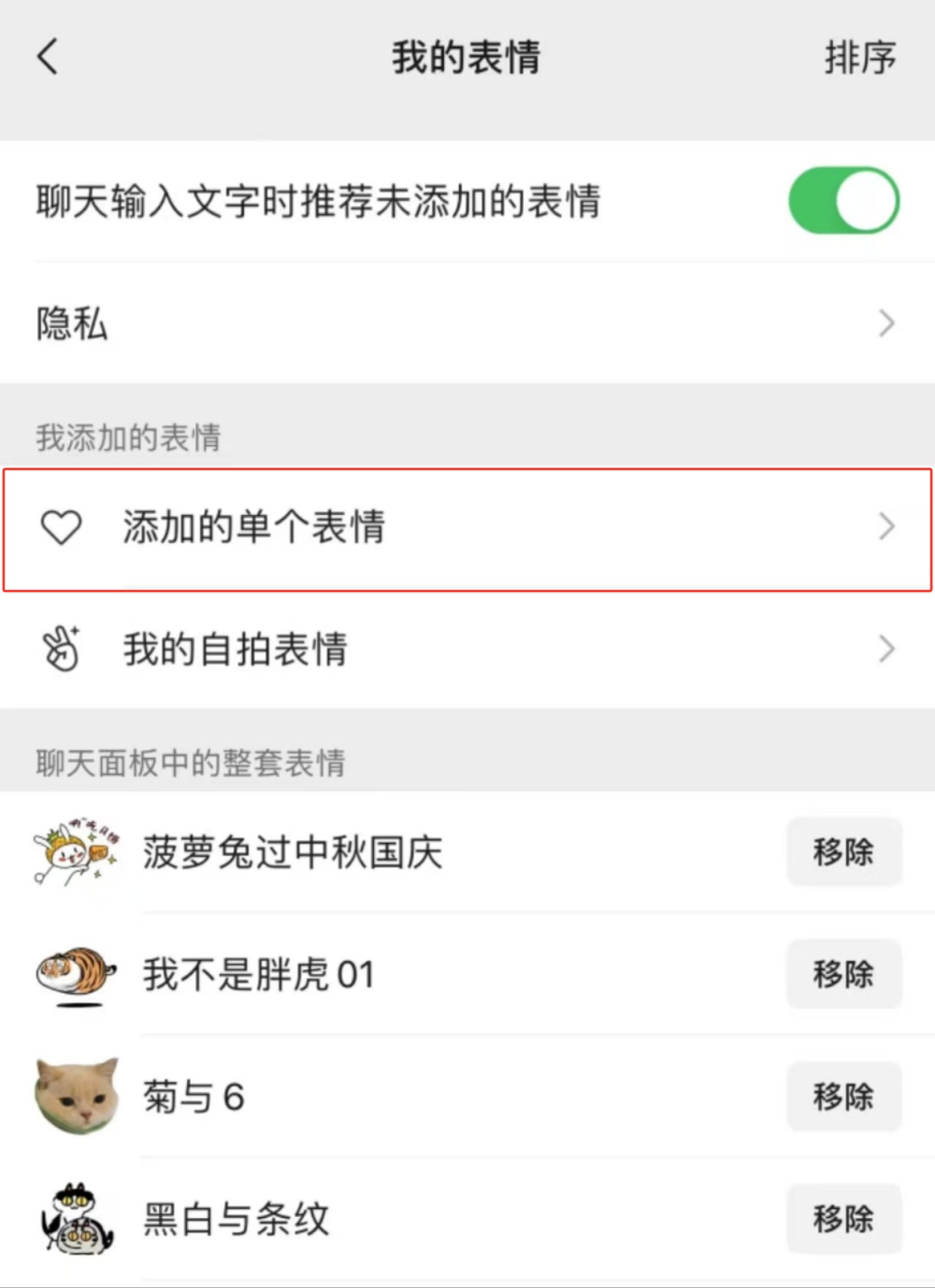
Task: Click the tiger sticker icon for 我不是胖虎 01
Action: 76,974
